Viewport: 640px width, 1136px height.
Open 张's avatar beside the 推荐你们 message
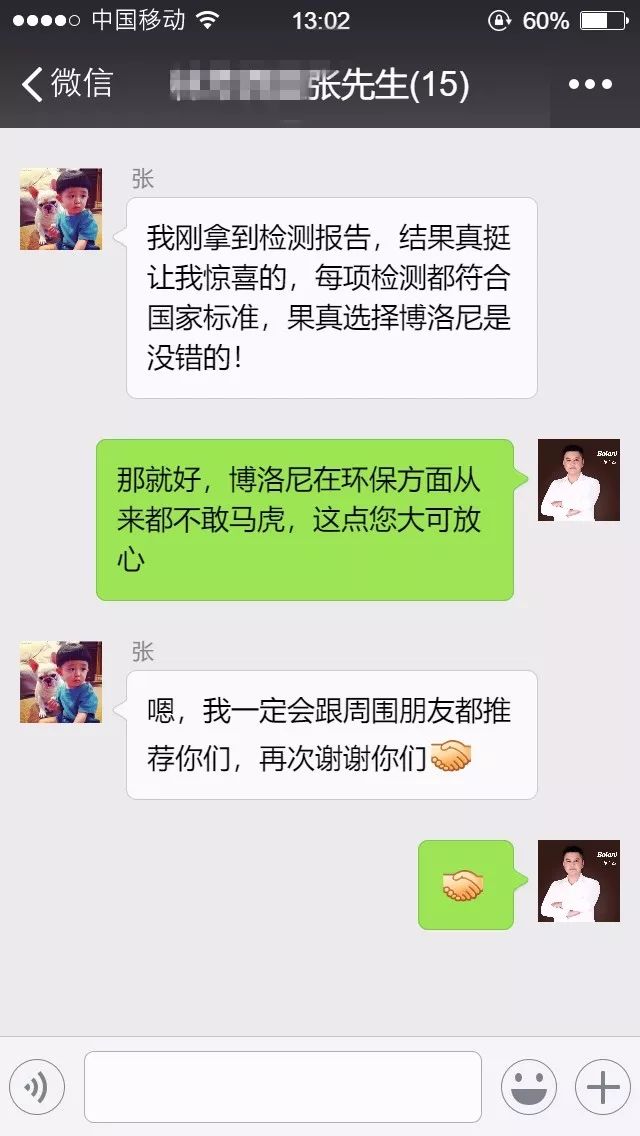click(61, 682)
